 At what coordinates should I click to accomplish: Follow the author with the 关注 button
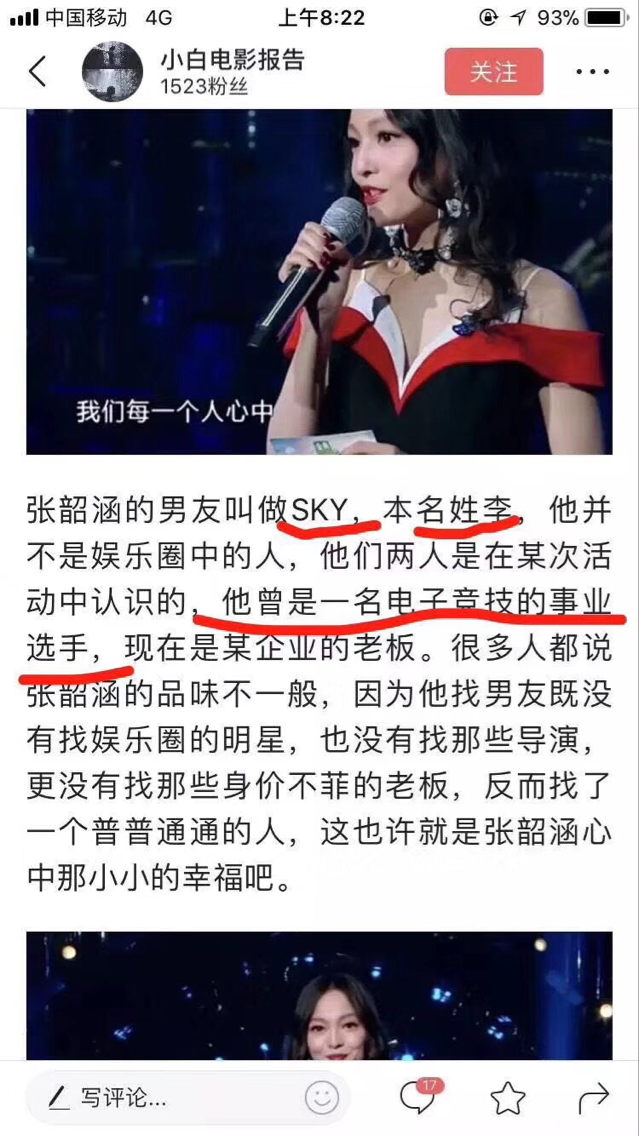pyautogui.click(x=493, y=72)
